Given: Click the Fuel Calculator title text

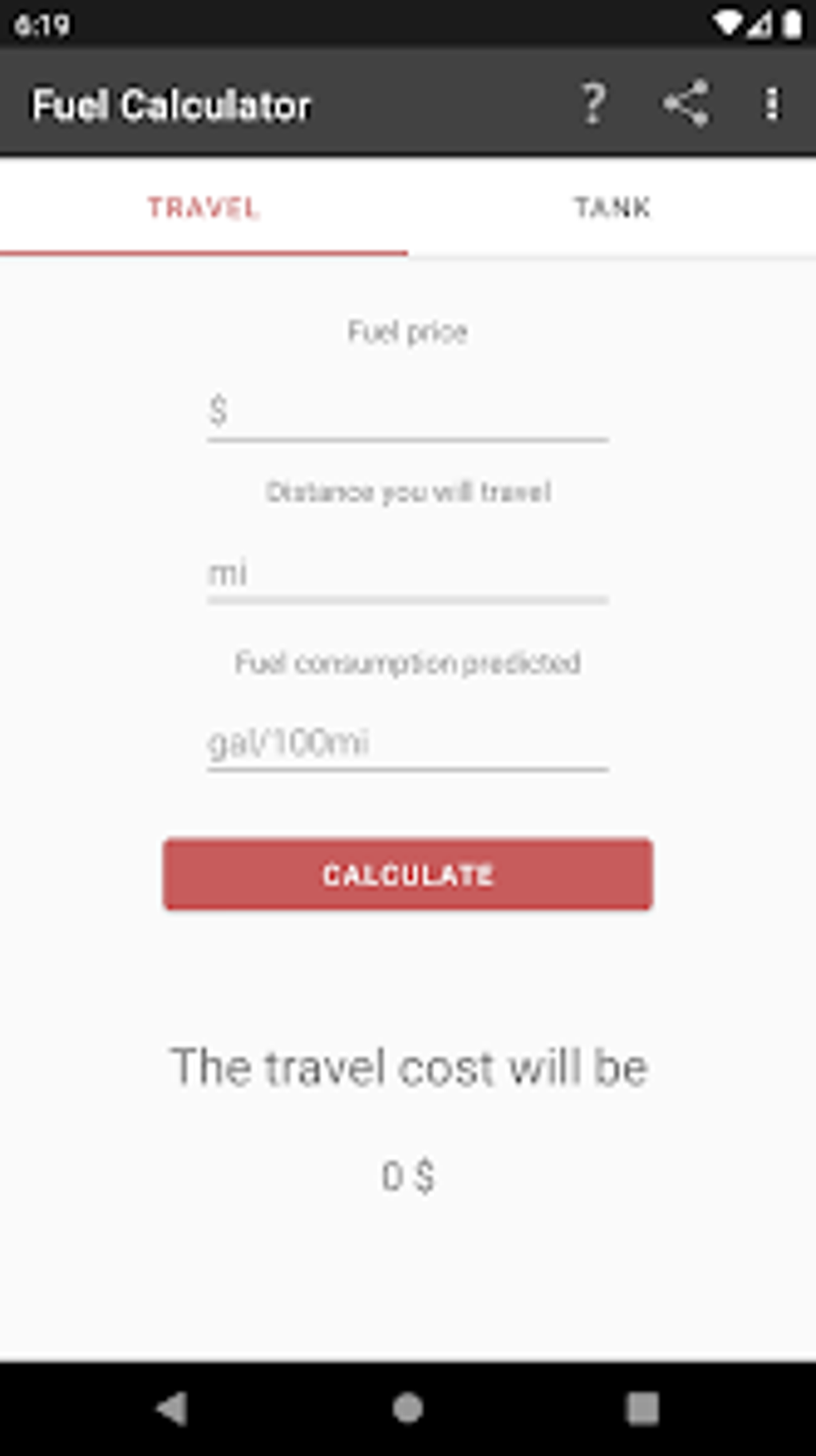Looking at the screenshot, I should tap(173, 103).
